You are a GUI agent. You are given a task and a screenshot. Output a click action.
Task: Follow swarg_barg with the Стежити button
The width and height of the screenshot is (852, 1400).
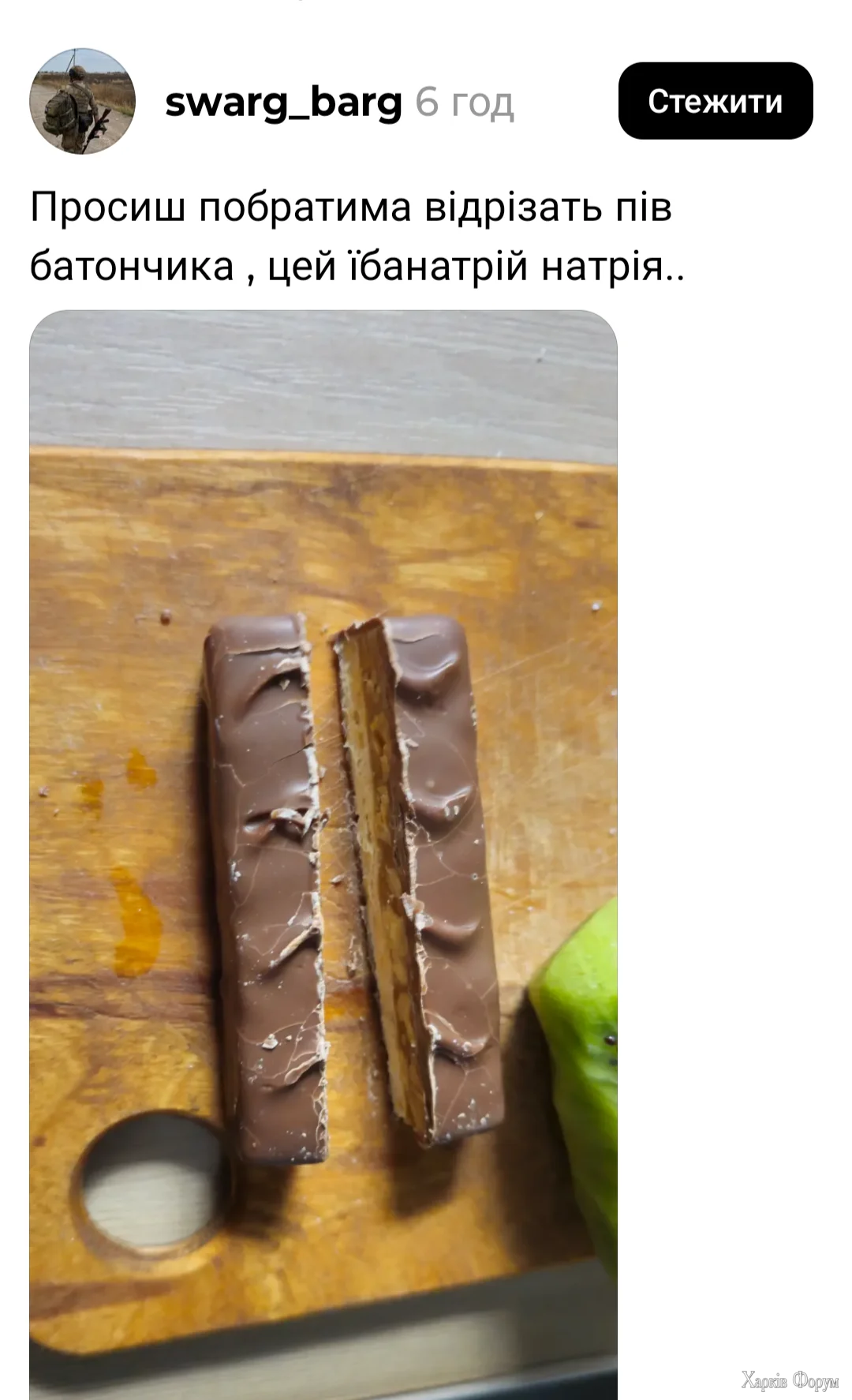[x=716, y=101]
